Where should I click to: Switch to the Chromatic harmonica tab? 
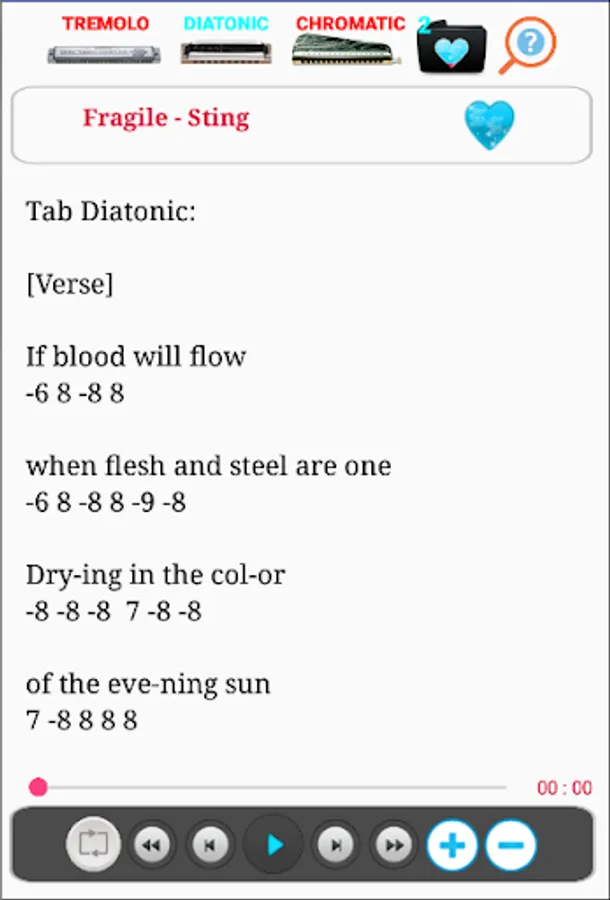[348, 40]
